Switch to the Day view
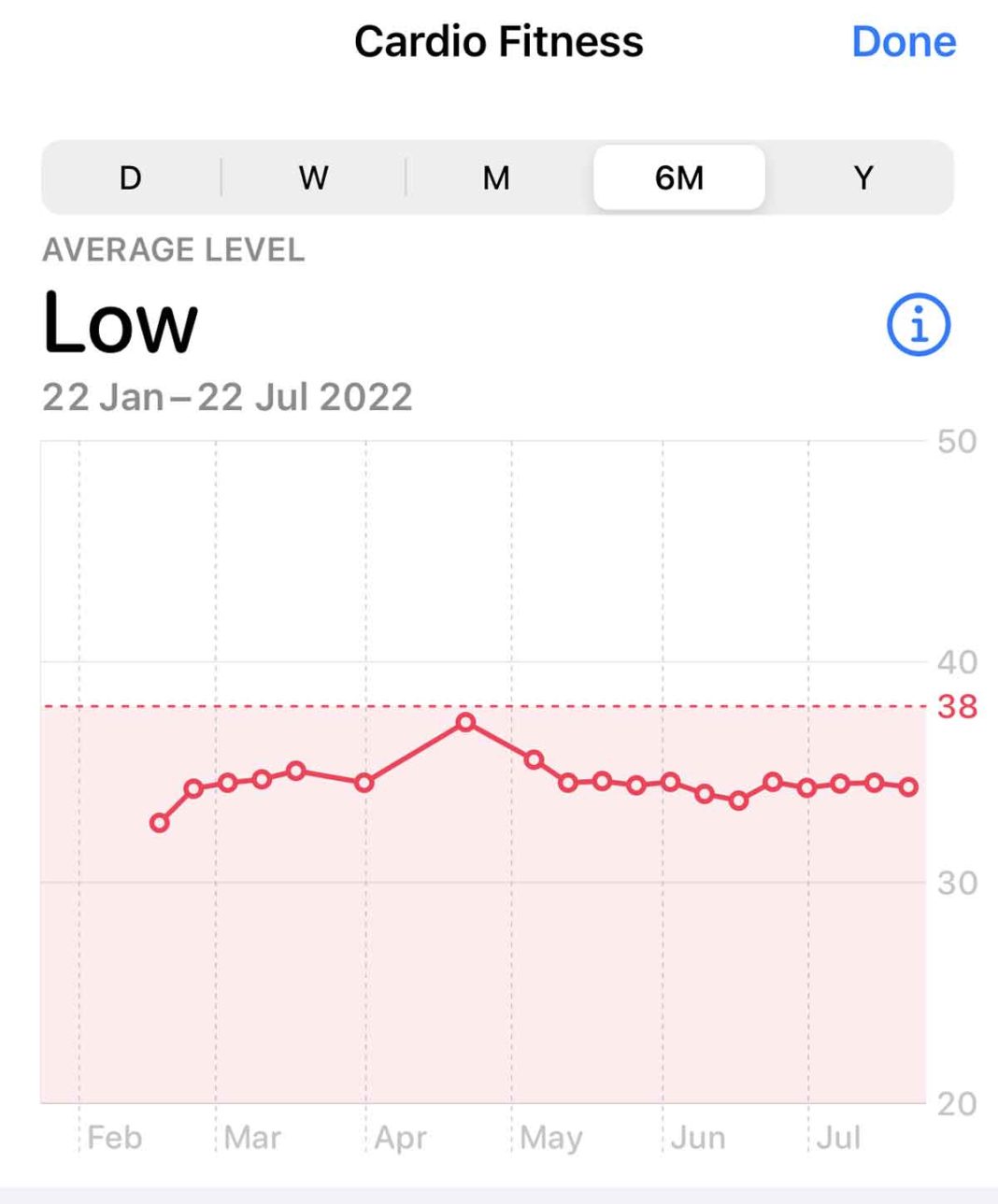Screen dimensions: 998x1204 [x=129, y=177]
